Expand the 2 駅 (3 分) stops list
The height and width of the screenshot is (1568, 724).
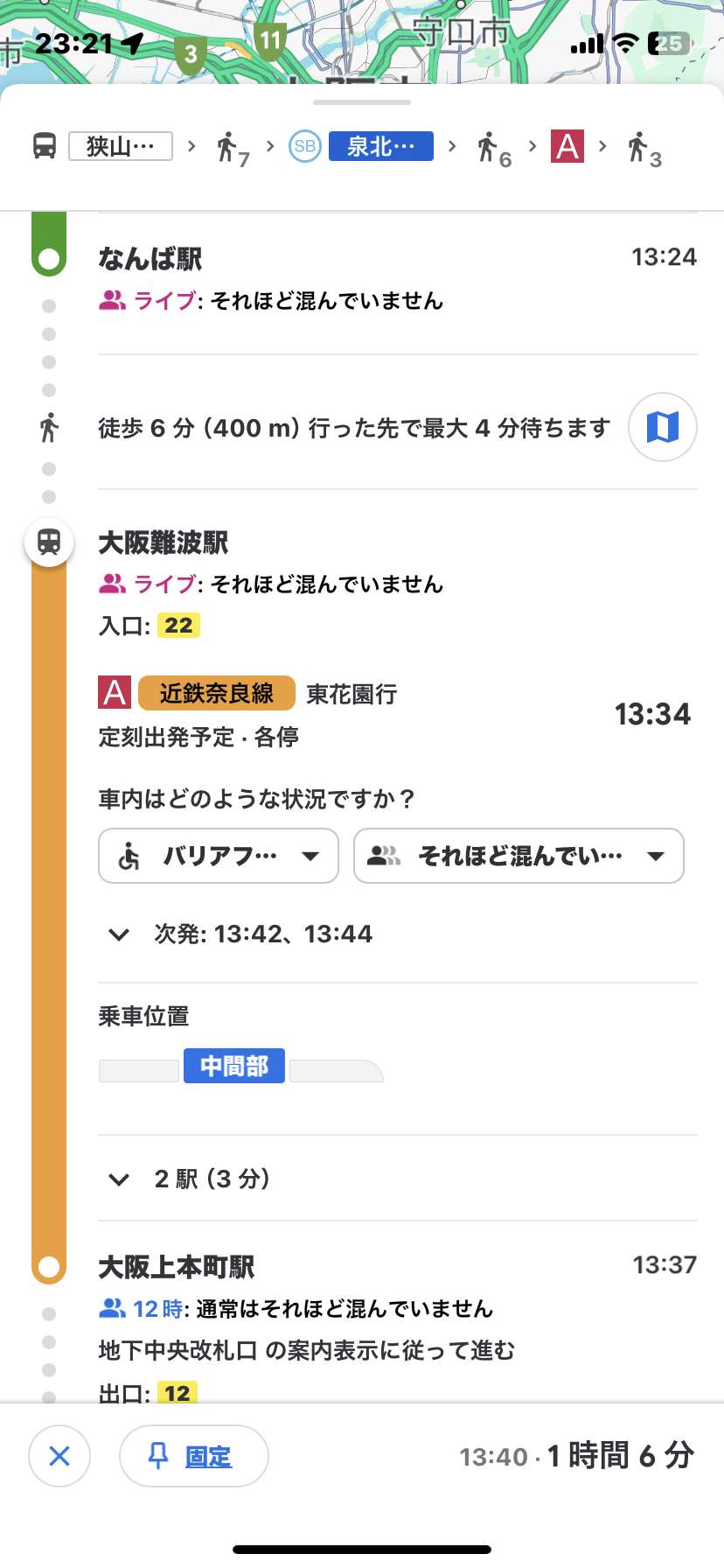(189, 1179)
